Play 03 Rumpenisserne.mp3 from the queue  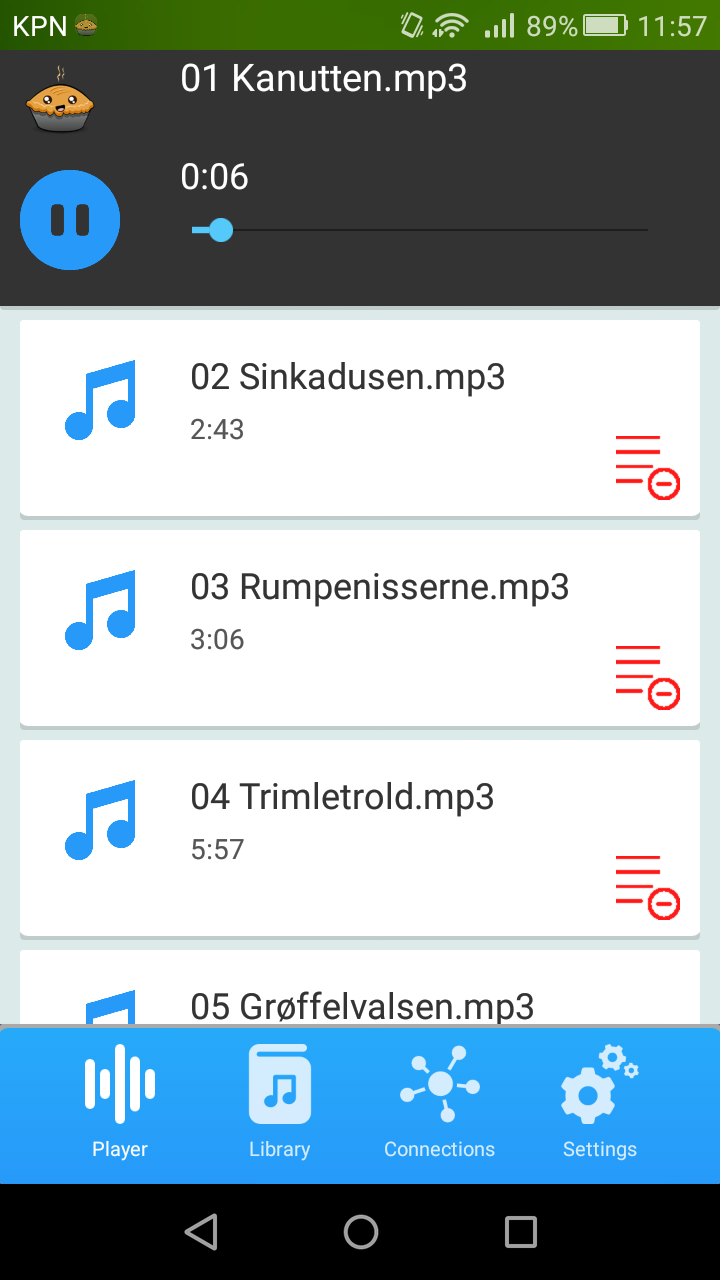[360, 628]
